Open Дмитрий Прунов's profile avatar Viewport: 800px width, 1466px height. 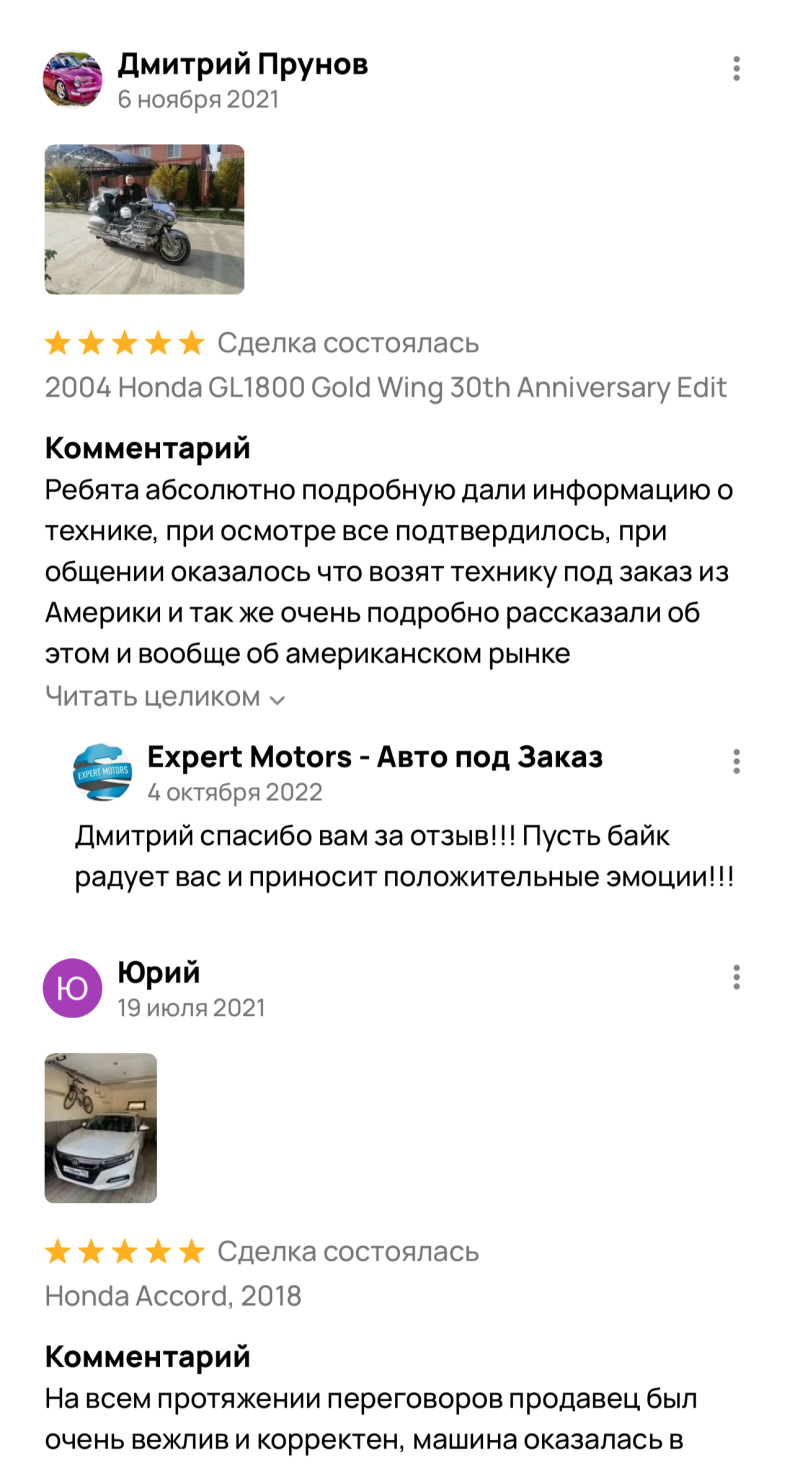(72, 80)
